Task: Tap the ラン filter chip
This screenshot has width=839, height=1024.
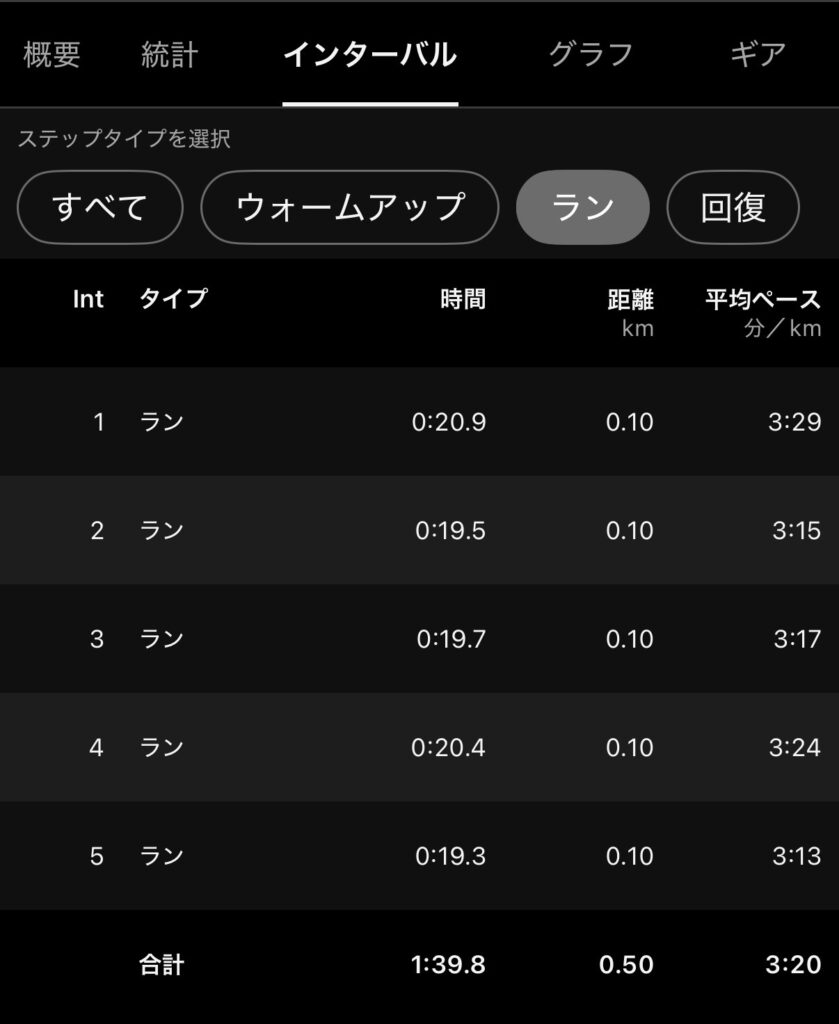Action: coord(582,208)
